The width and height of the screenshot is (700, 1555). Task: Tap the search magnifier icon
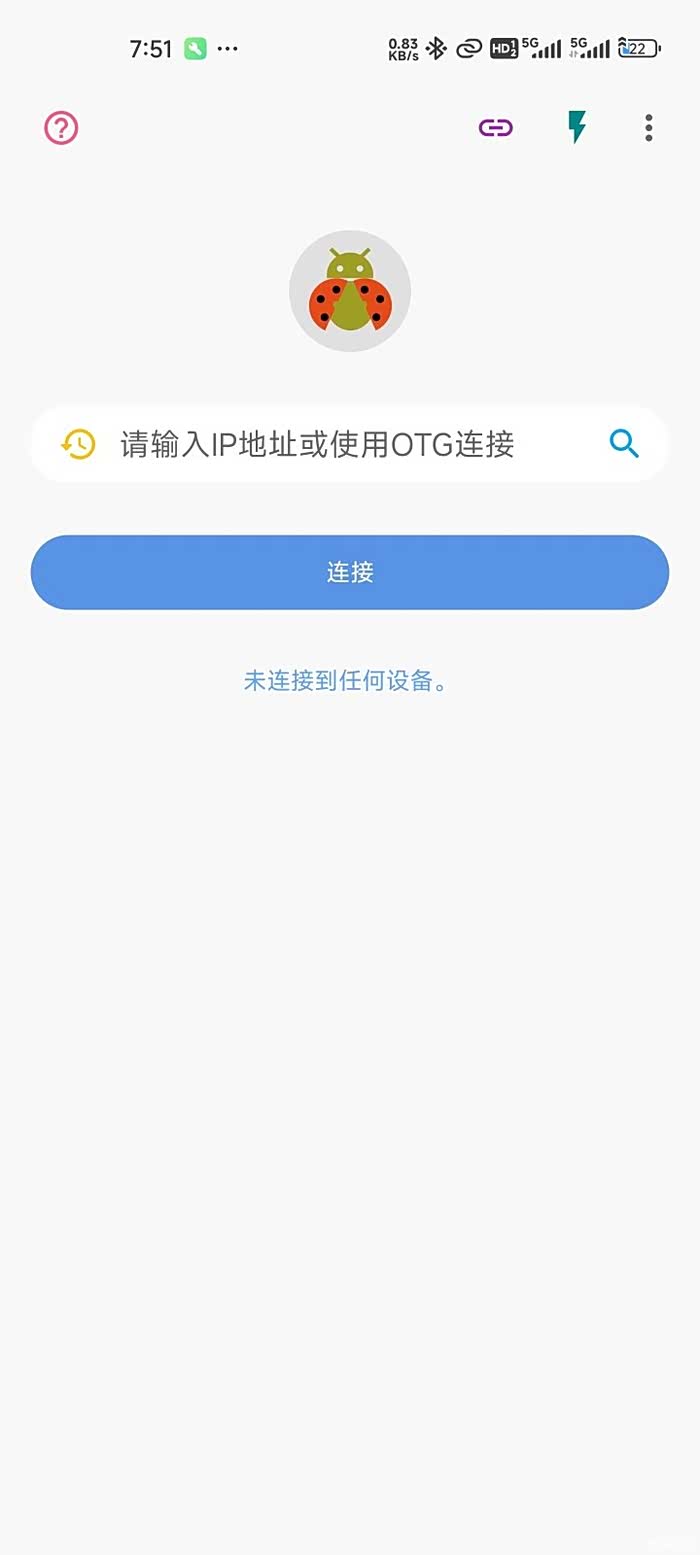click(x=624, y=443)
